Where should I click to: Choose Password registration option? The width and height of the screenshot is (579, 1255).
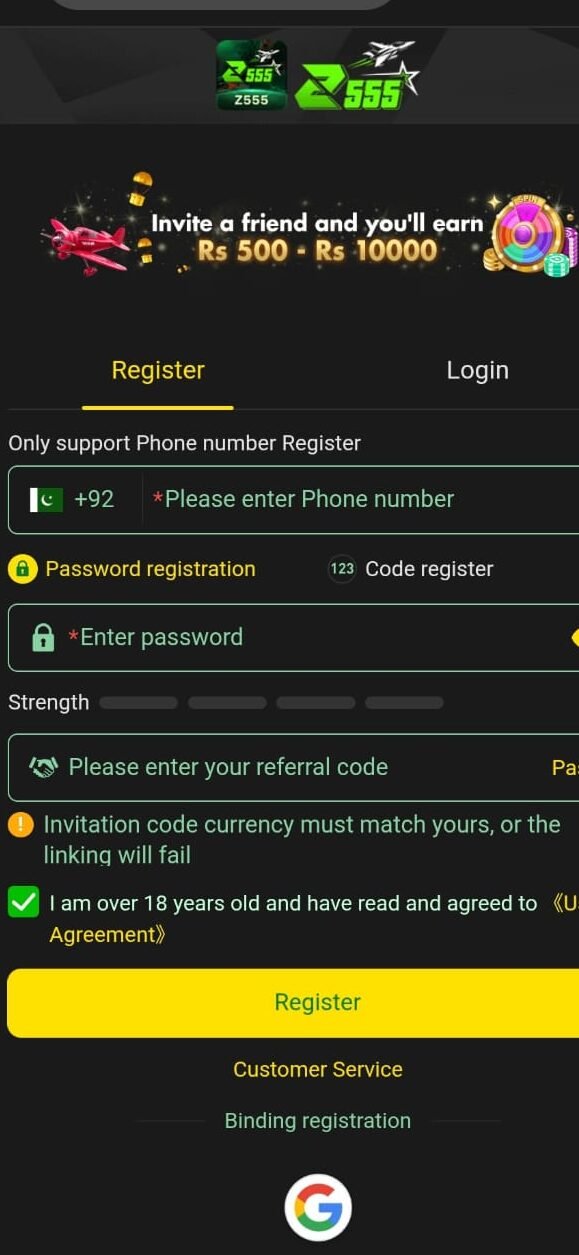click(x=132, y=569)
